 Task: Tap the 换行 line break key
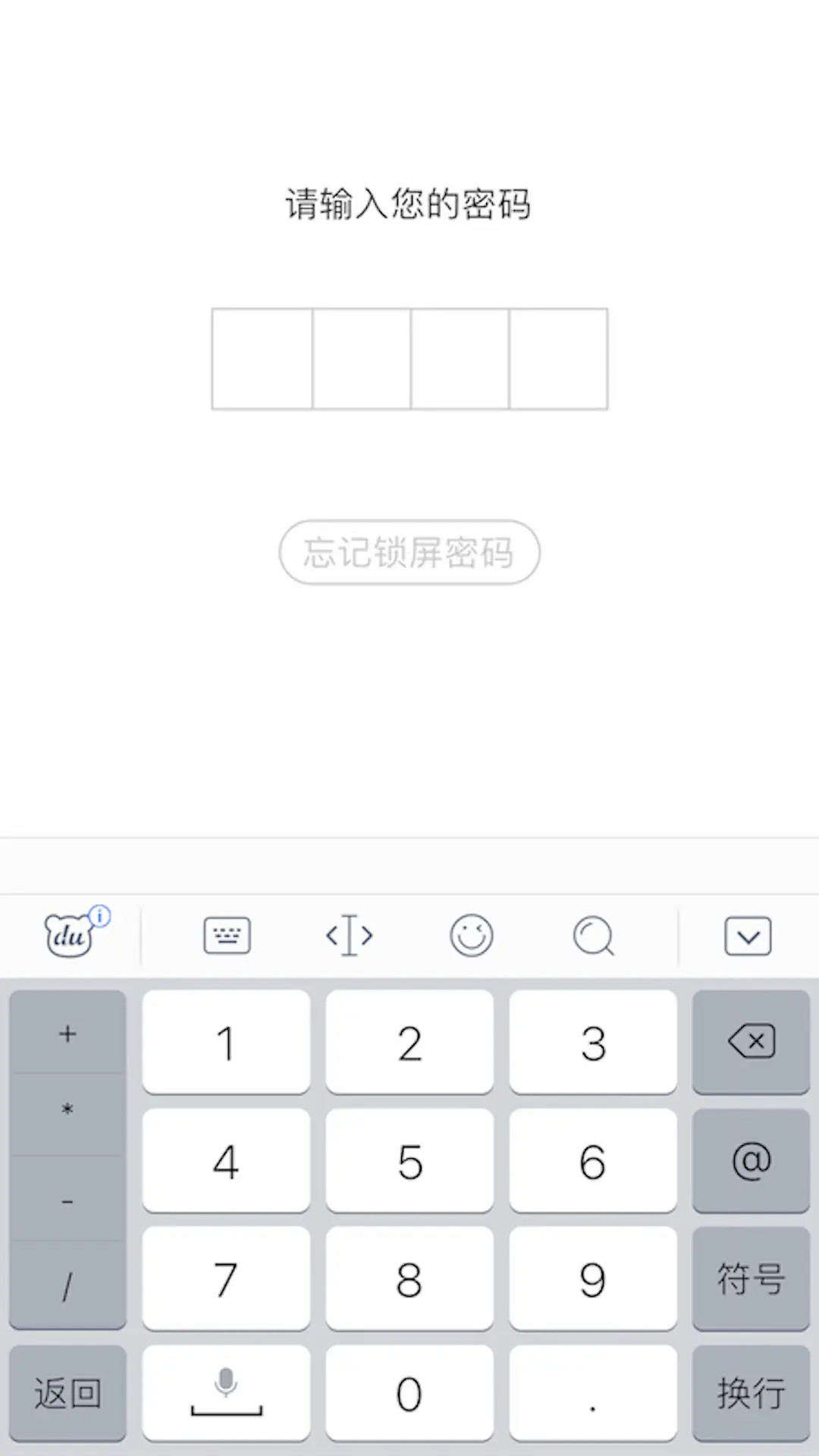[751, 1395]
